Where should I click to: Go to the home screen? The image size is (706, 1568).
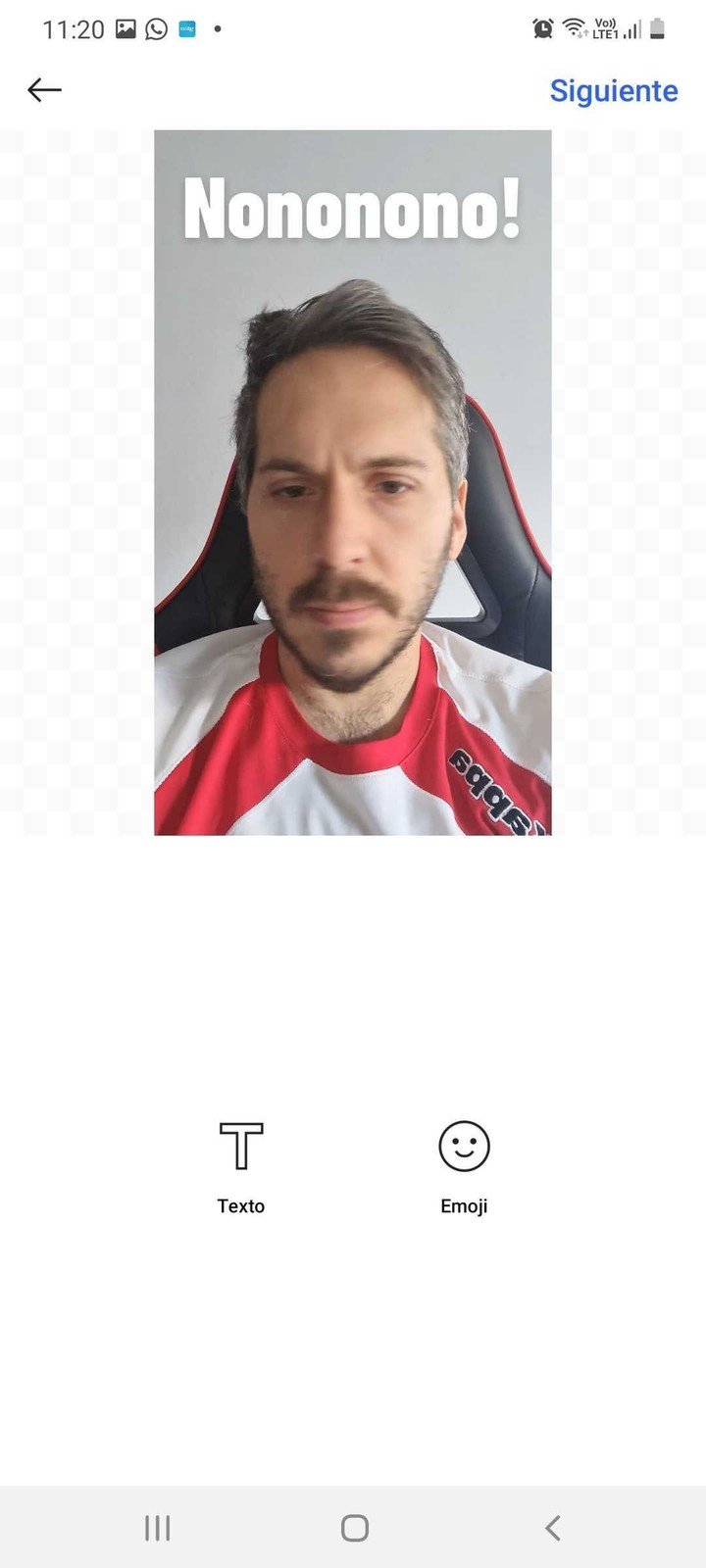(x=354, y=1527)
